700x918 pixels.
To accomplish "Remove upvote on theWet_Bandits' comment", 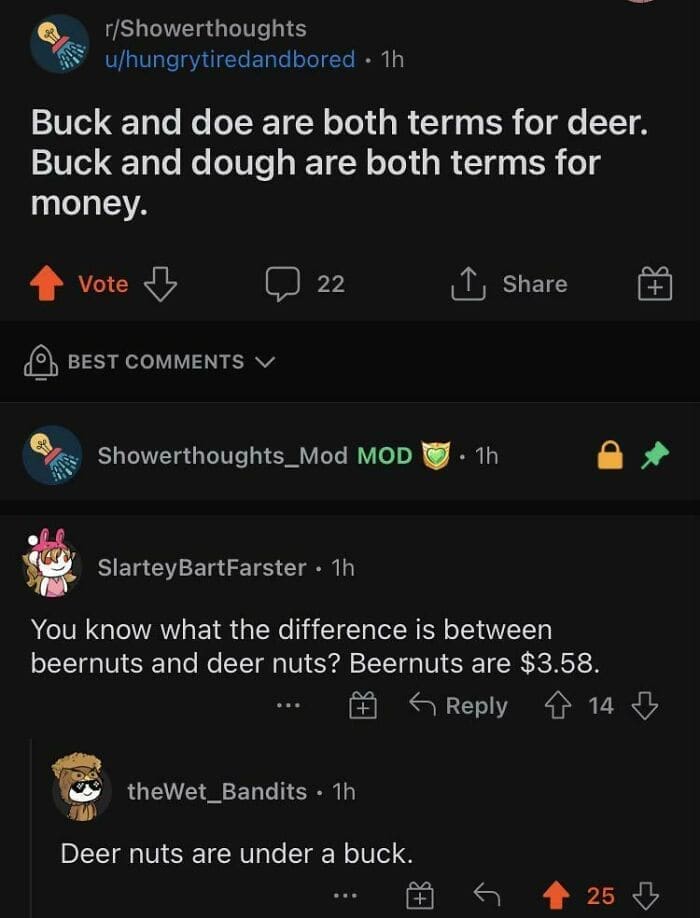I will coord(559,895).
